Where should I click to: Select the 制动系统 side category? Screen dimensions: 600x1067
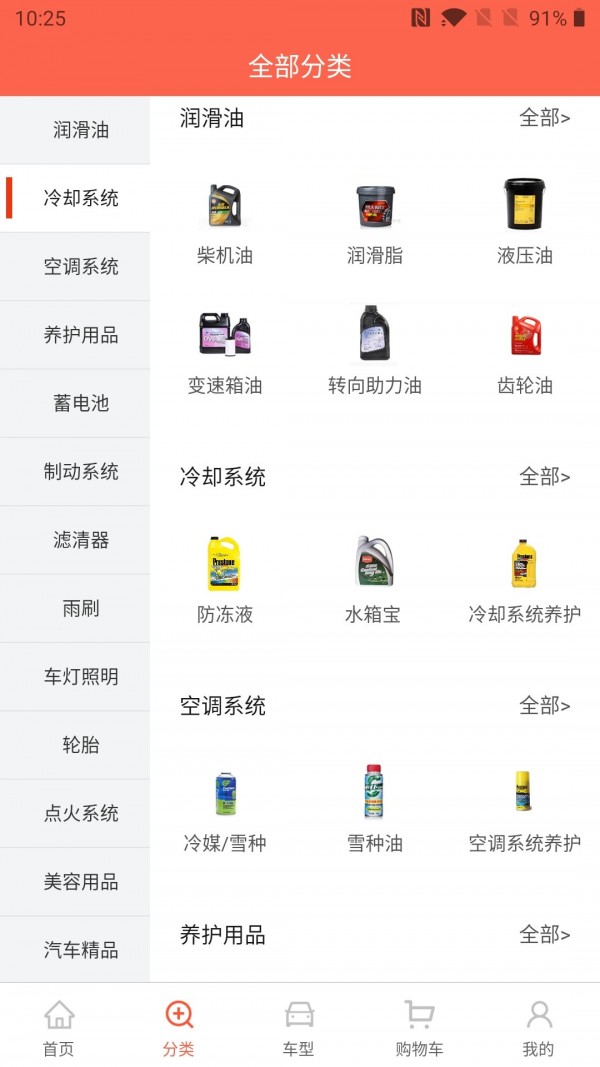point(80,471)
